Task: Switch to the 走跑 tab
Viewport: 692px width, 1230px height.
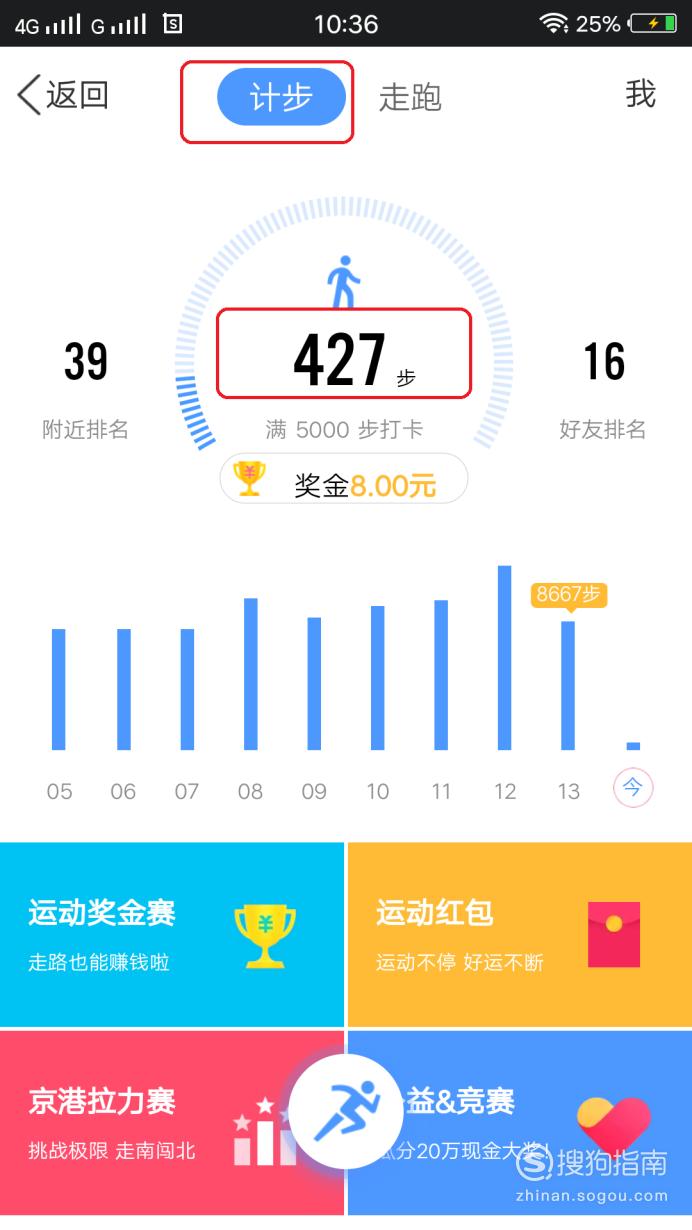Action: click(x=410, y=98)
